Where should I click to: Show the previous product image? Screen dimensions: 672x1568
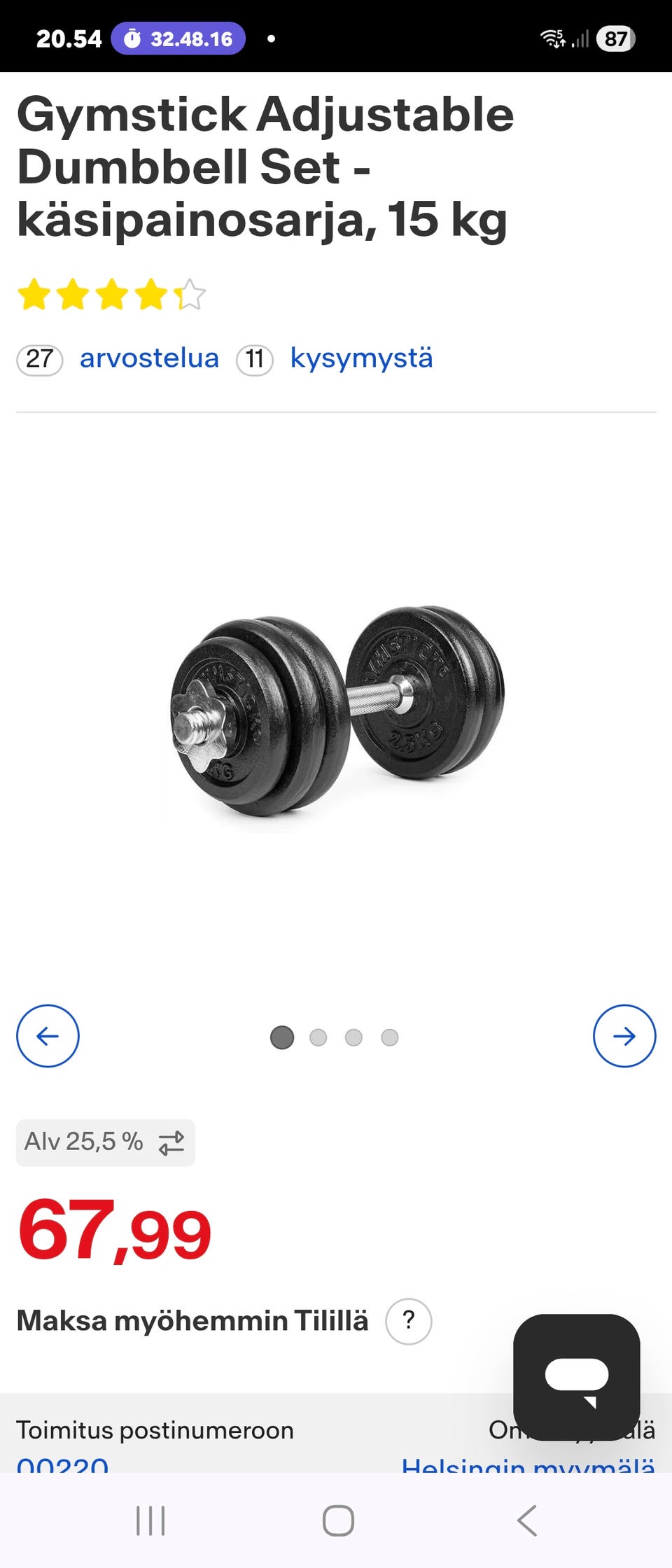coord(48,1036)
